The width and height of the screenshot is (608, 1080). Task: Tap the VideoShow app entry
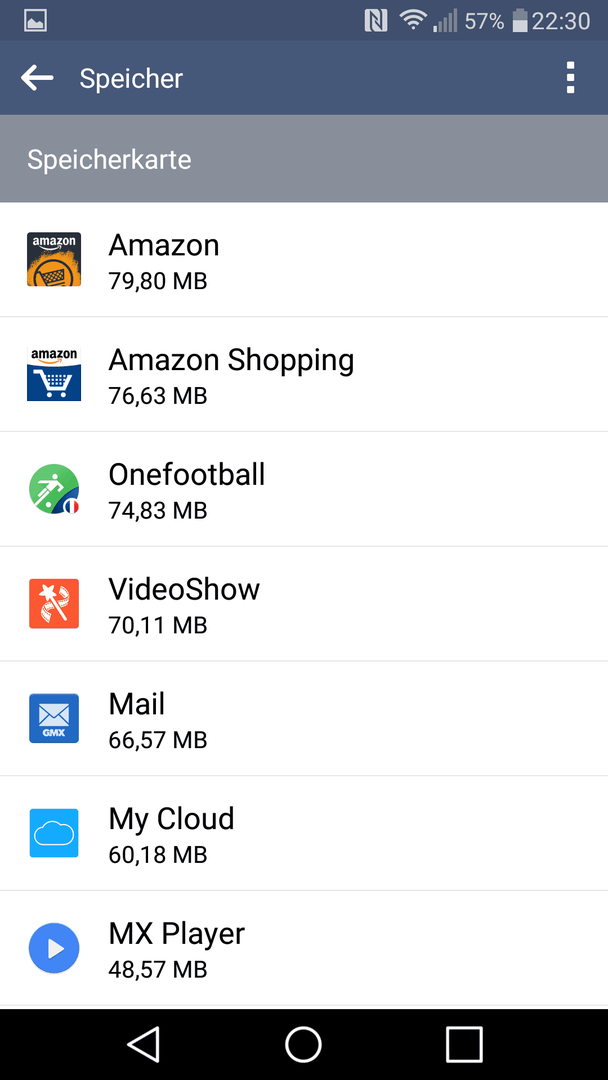(x=304, y=604)
